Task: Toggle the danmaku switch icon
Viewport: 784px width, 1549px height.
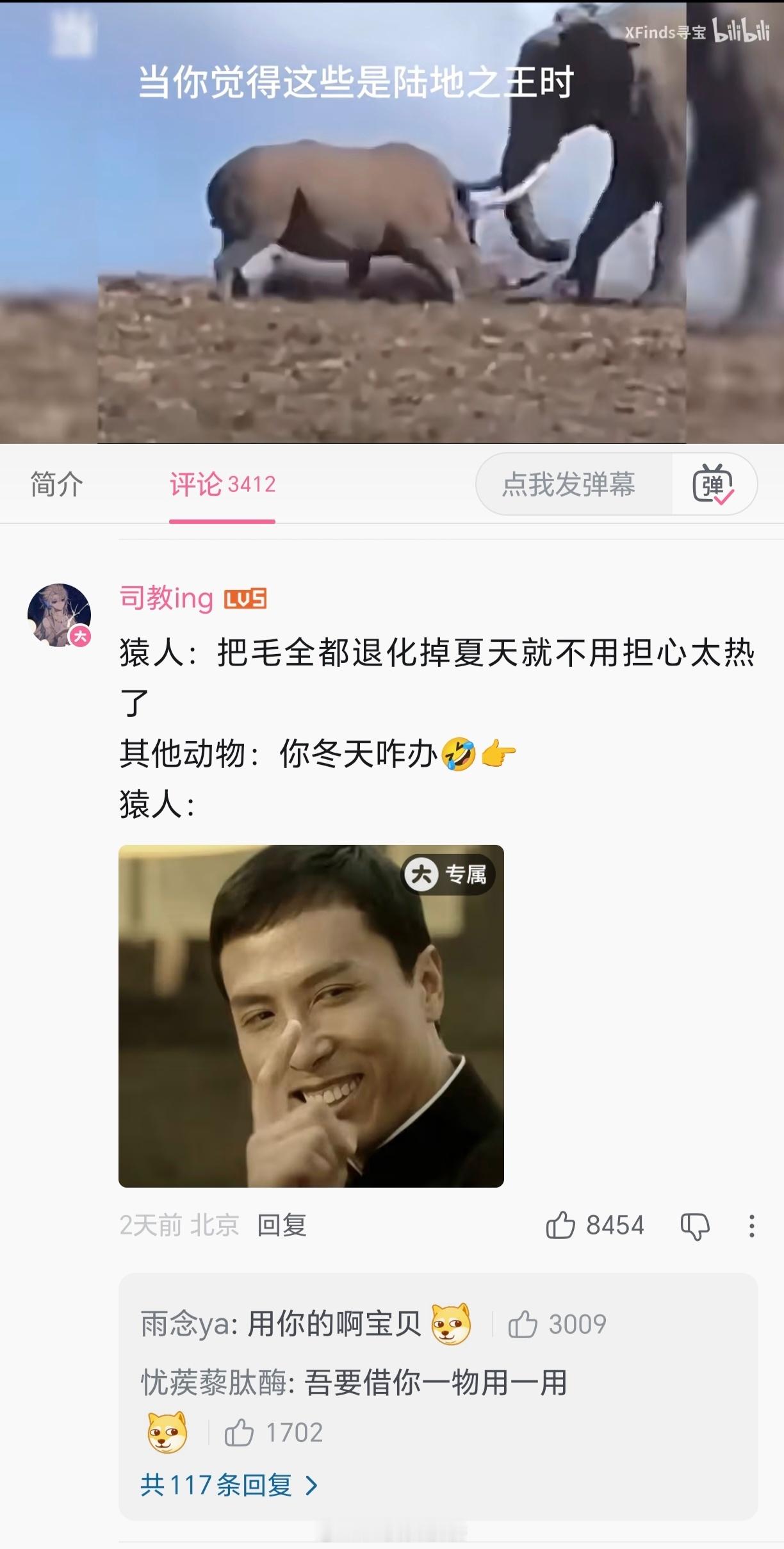Action: (x=713, y=486)
